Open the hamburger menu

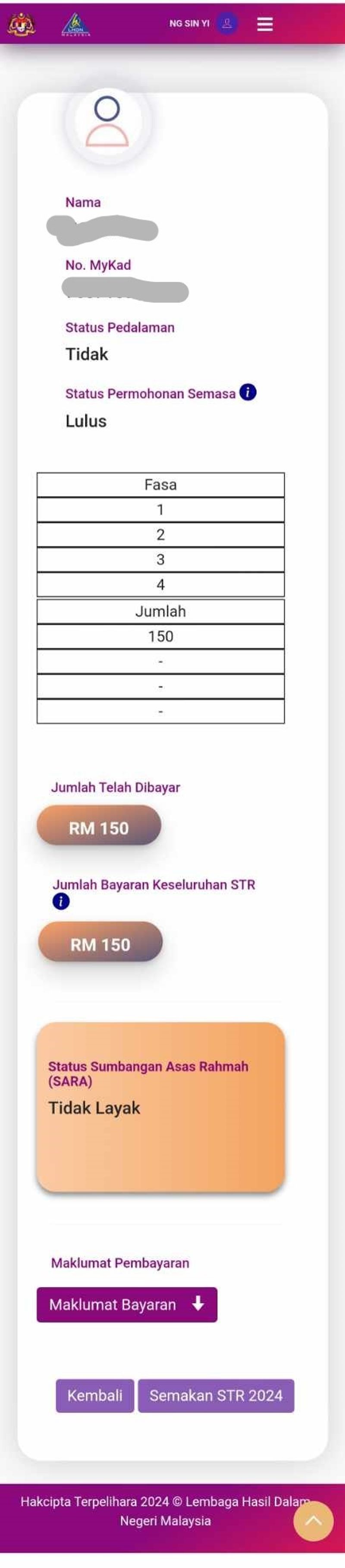tap(265, 24)
